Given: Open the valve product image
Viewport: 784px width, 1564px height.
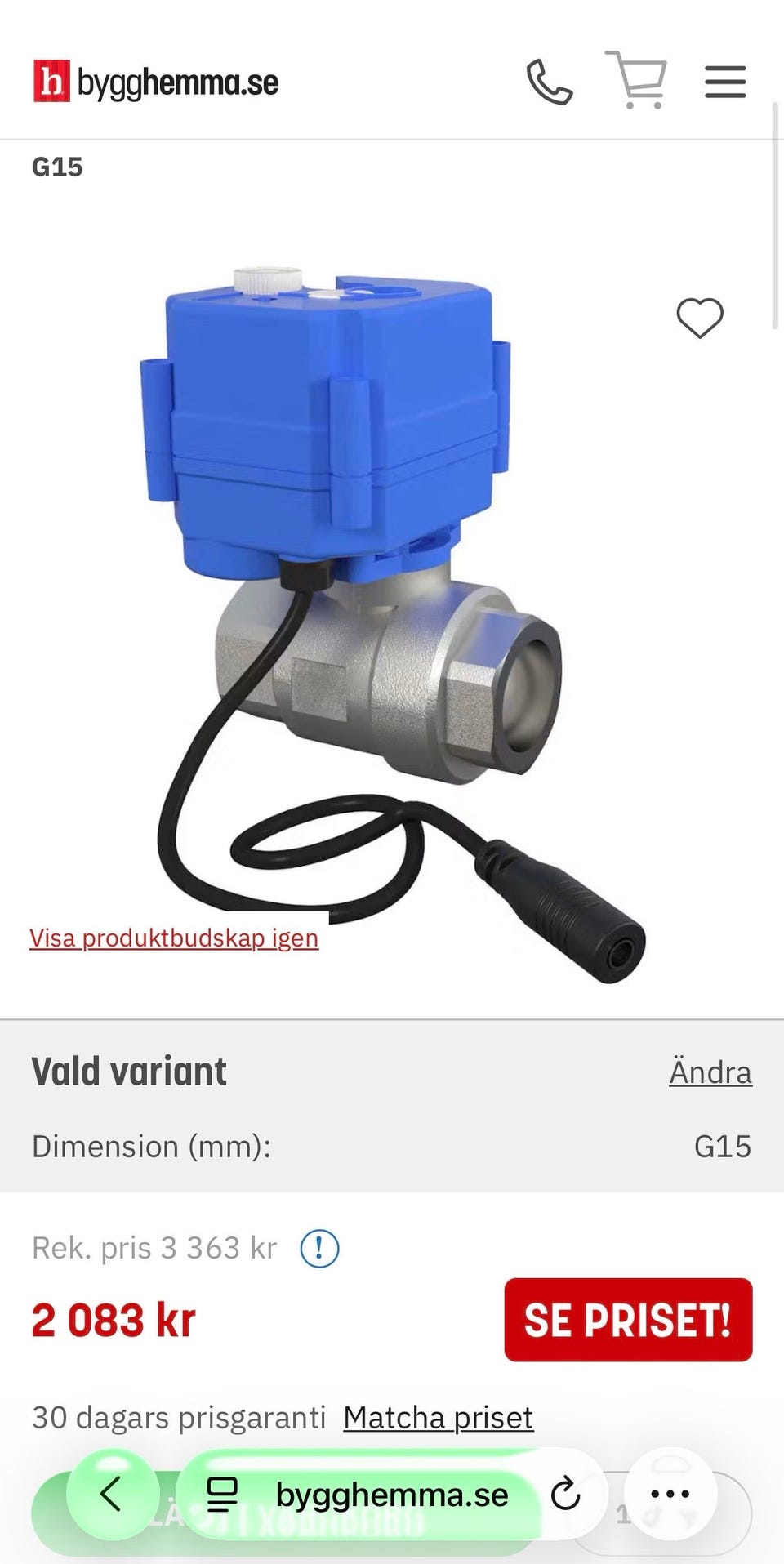Looking at the screenshot, I should click(392, 625).
